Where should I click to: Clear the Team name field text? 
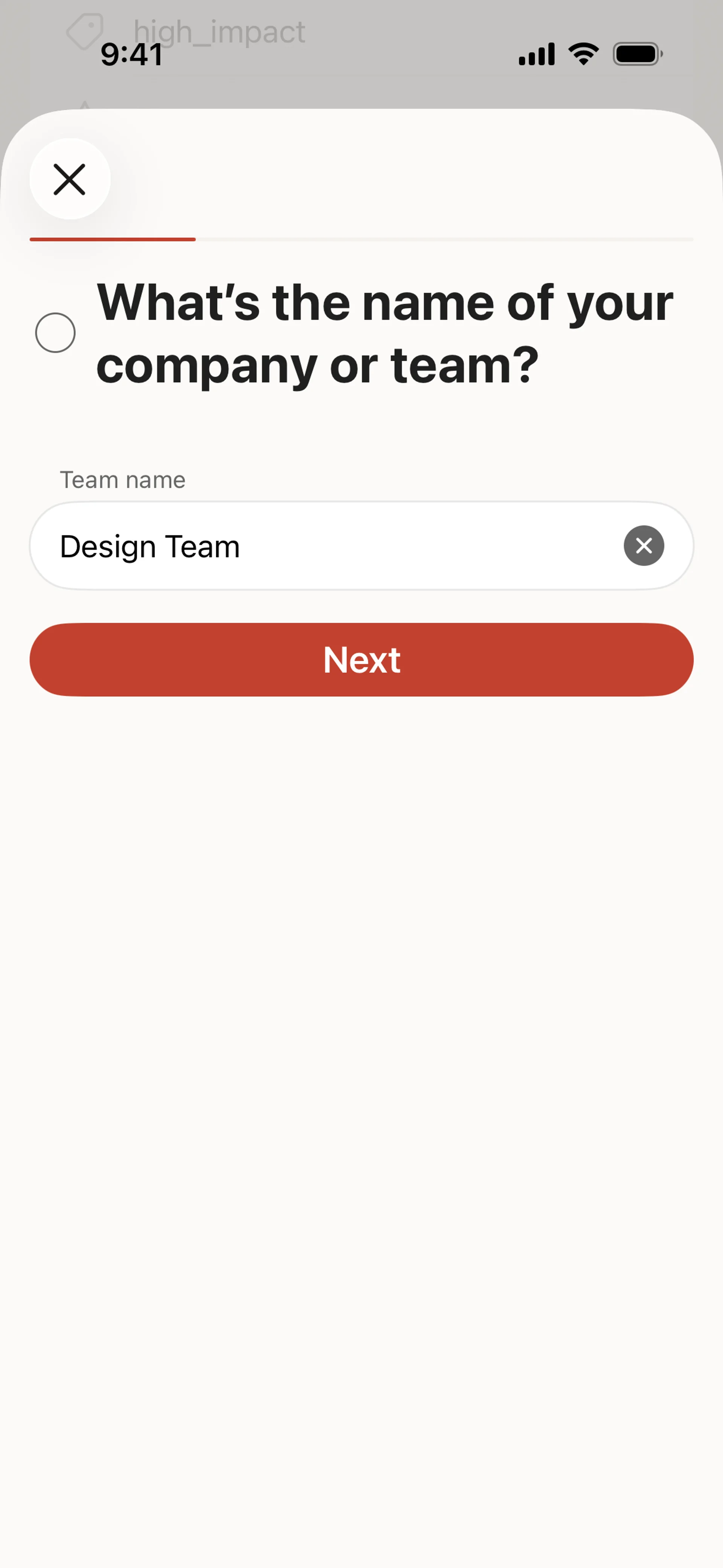[x=643, y=546]
